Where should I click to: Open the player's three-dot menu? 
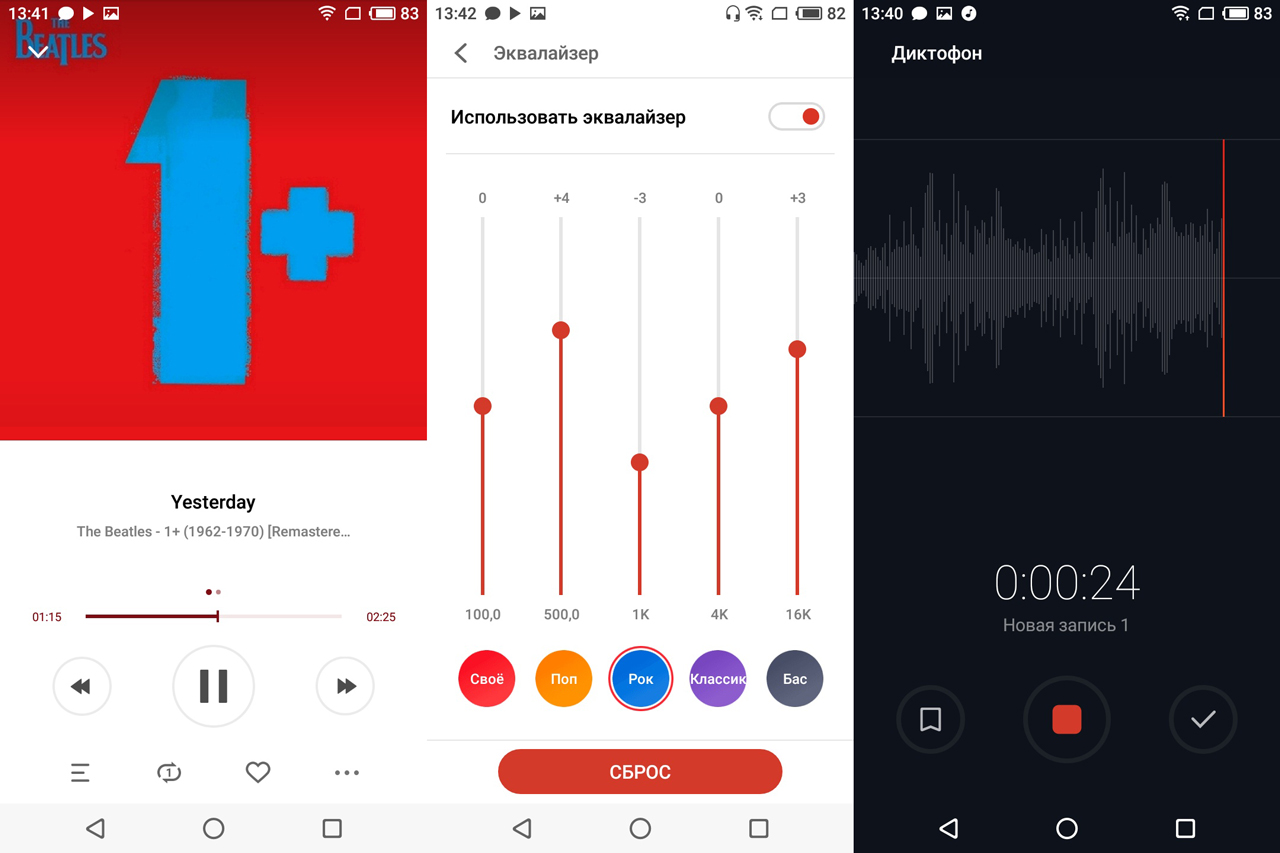tap(346, 772)
